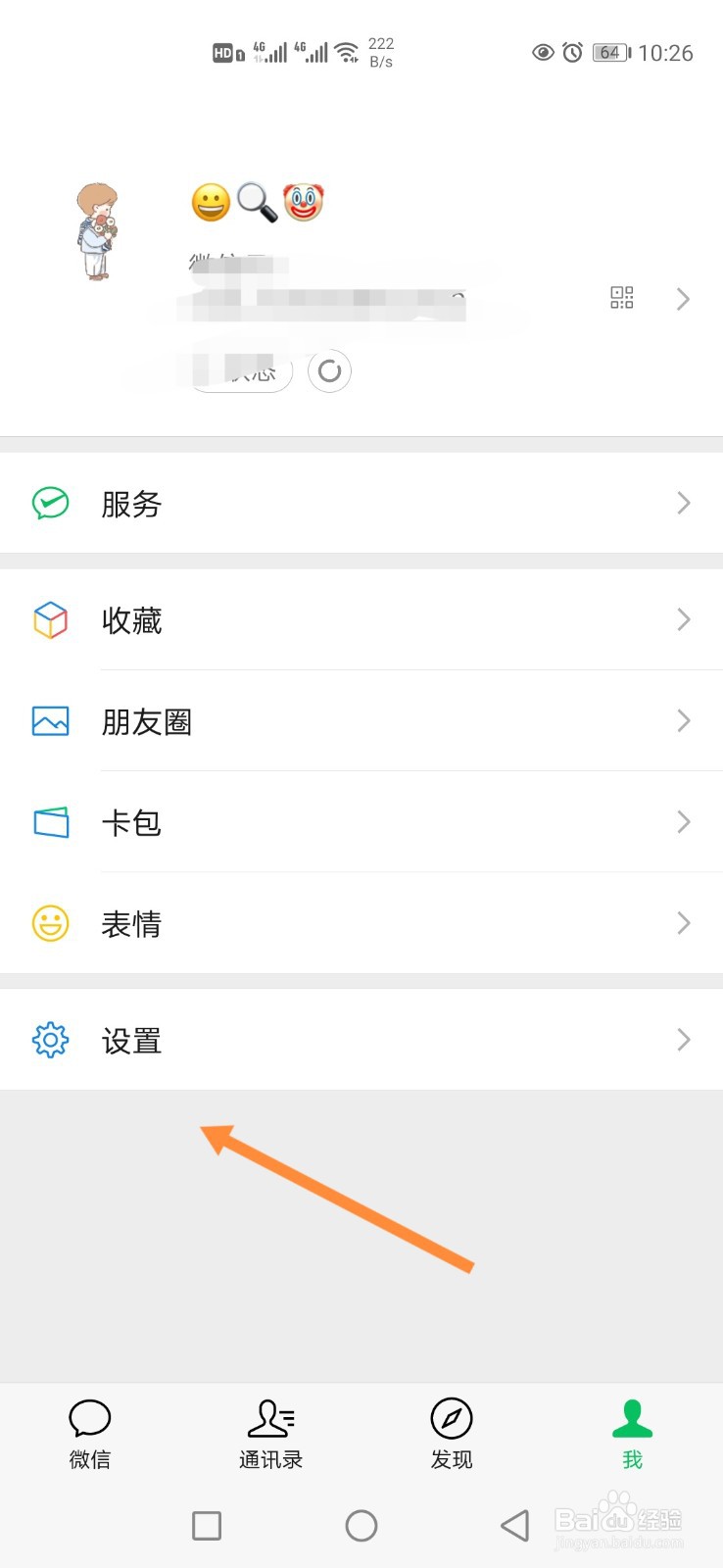
Task: Switch to the 微信 chats tab
Action: tap(90, 1435)
